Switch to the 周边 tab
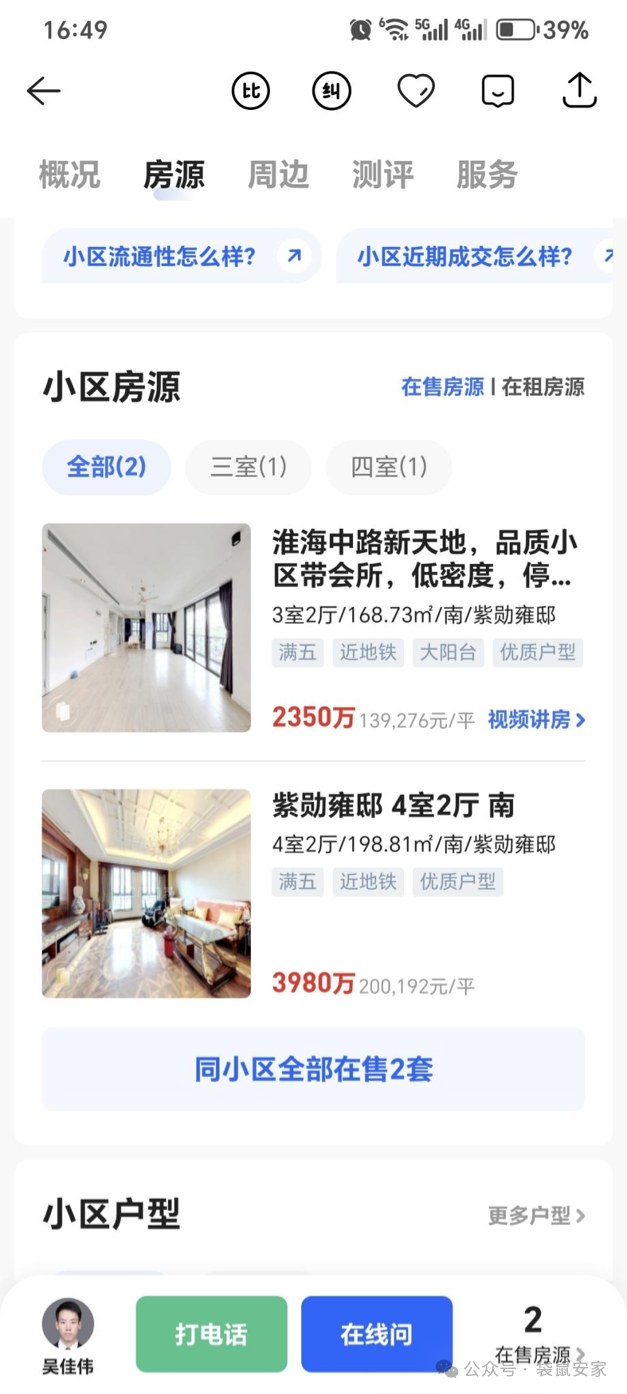 pos(278,175)
